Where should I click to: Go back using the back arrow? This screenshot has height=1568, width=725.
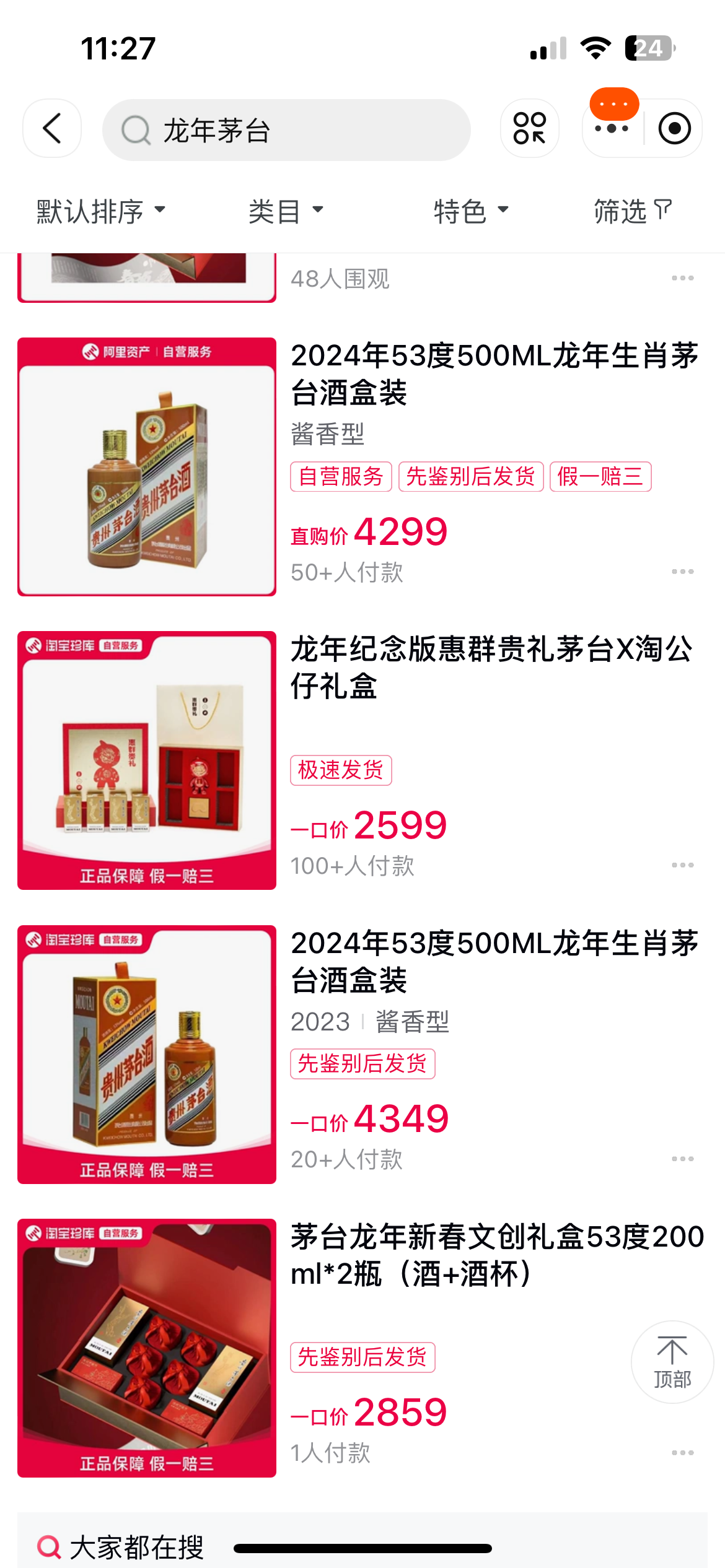tap(52, 129)
